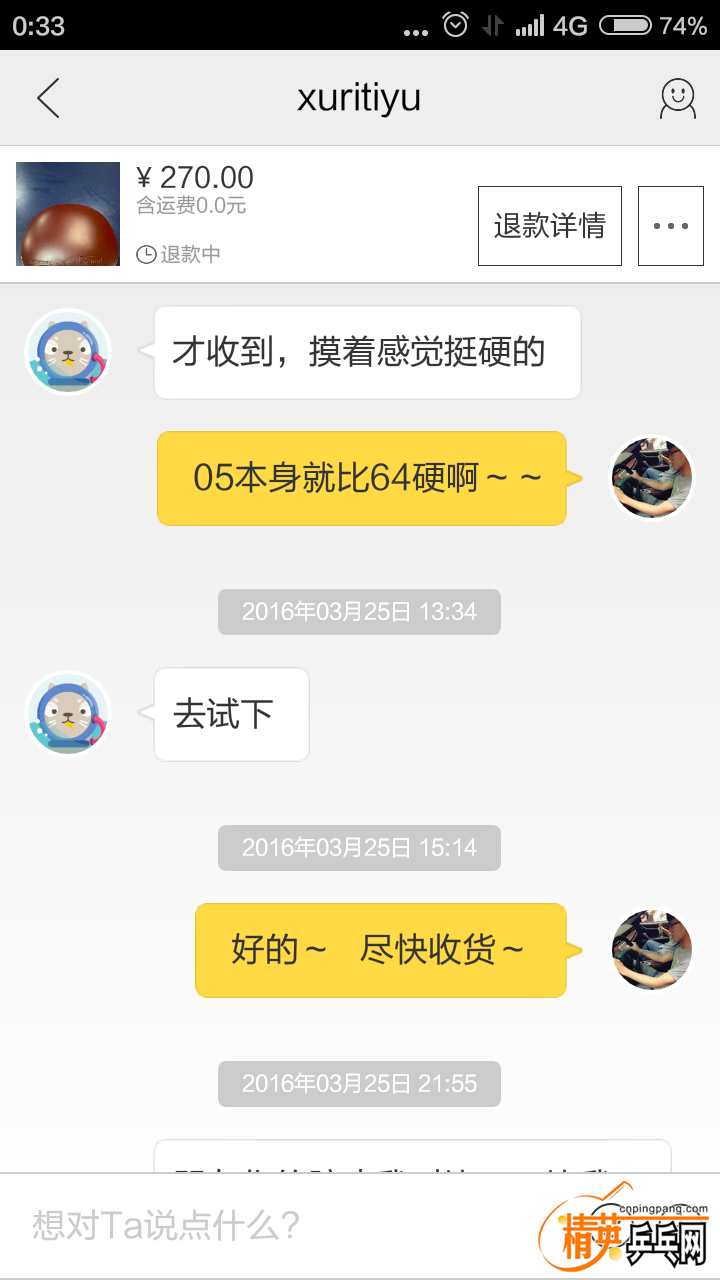Image resolution: width=720 pixels, height=1280 pixels.
Task: Tap the back arrow to exit chat
Action: coord(48,97)
